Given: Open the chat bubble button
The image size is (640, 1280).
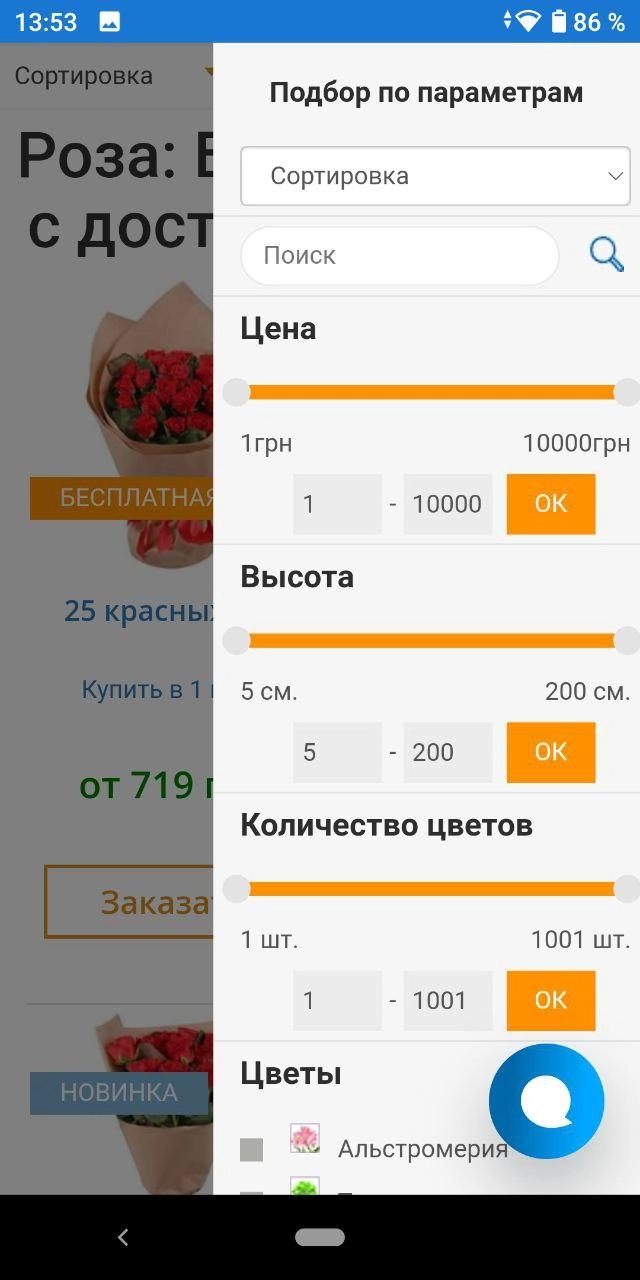Looking at the screenshot, I should click(546, 1101).
